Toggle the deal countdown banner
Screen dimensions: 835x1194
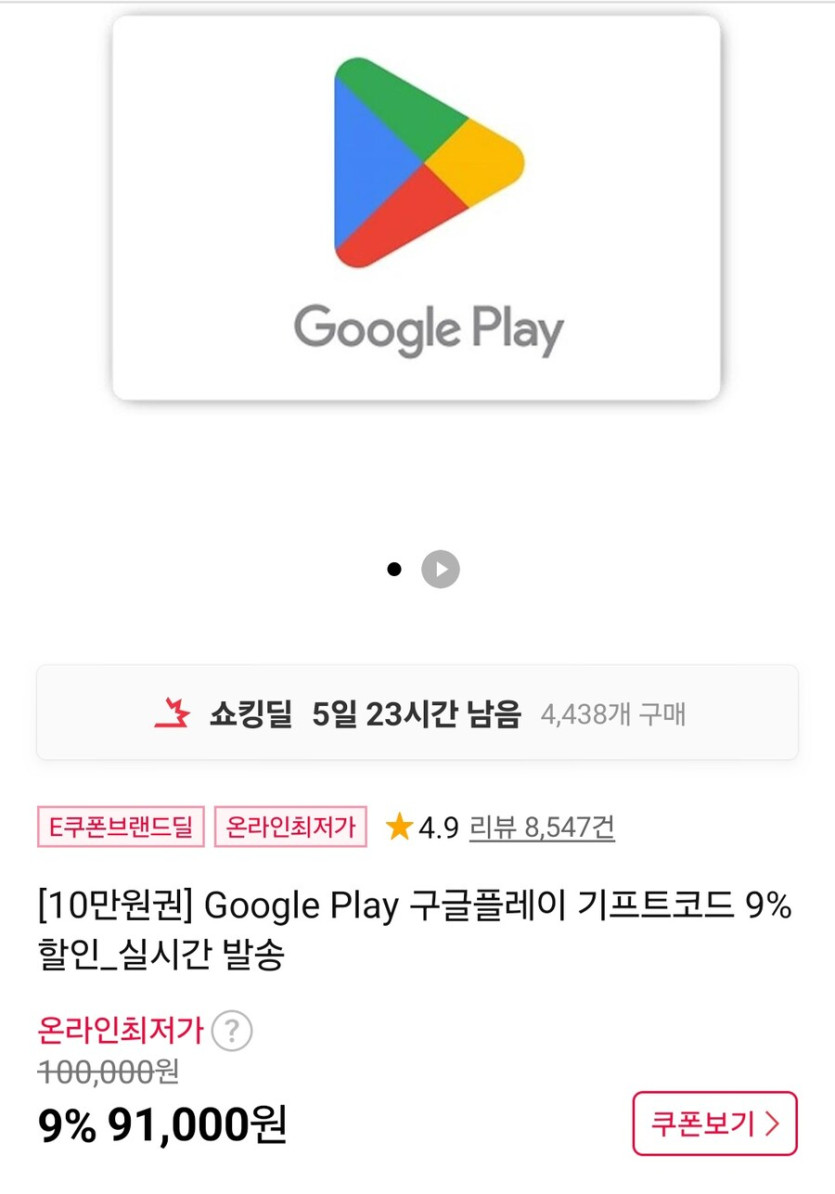coord(417,712)
